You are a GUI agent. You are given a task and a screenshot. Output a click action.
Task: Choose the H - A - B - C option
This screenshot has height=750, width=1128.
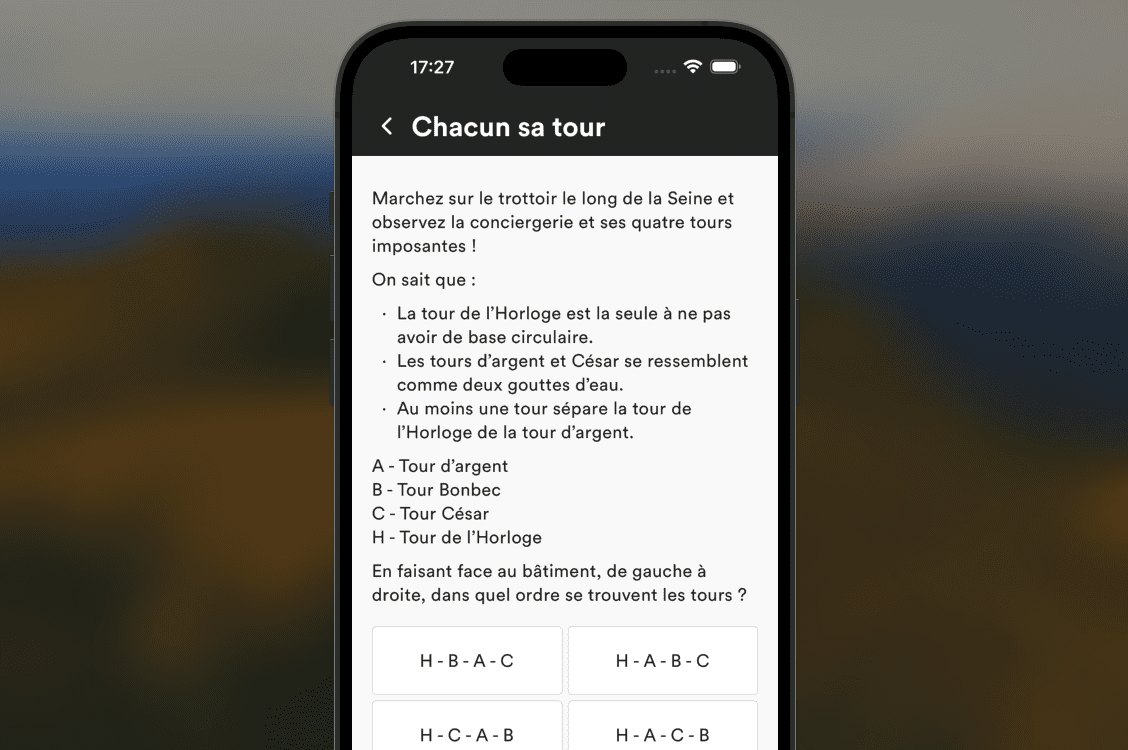click(x=662, y=660)
